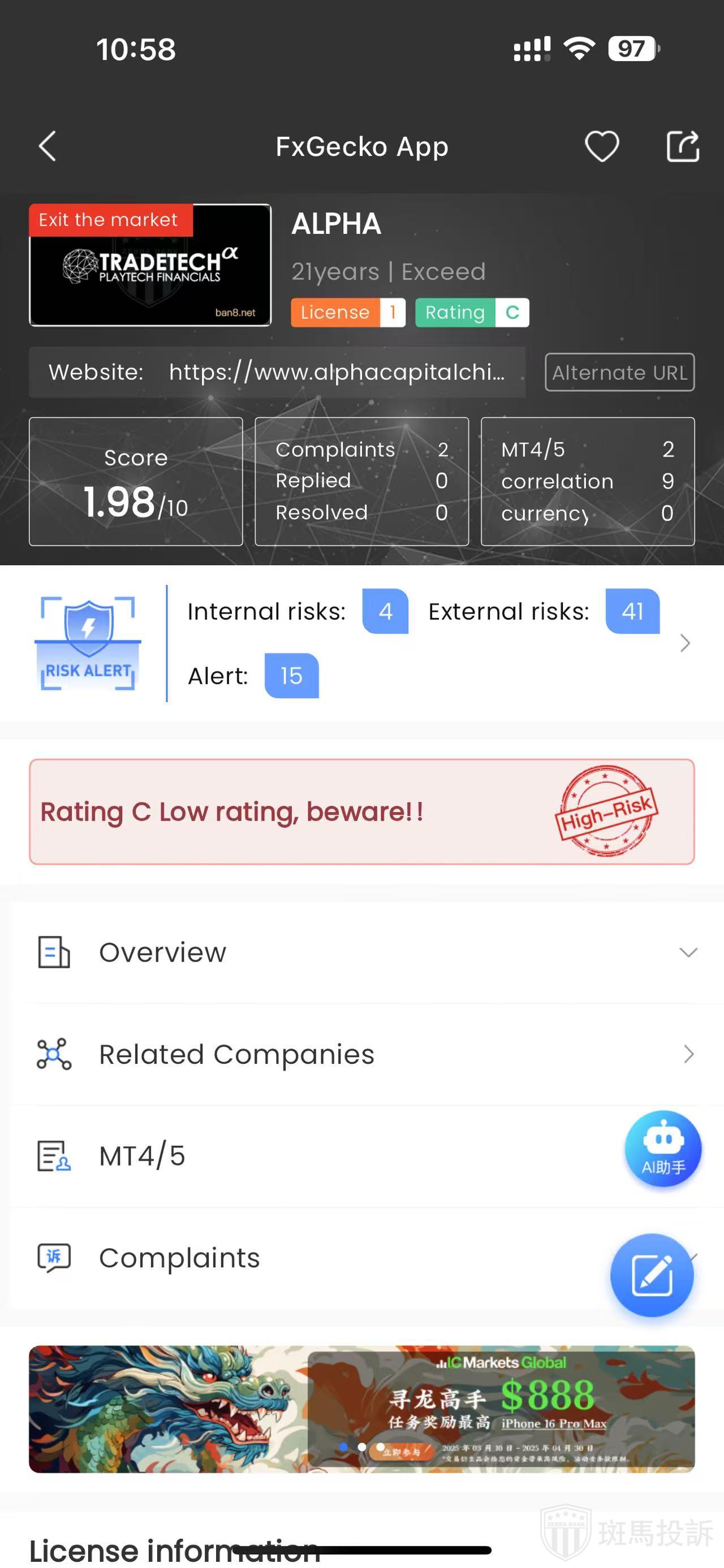The image size is (724, 1568).
Task: View the Rating C badge
Action: tap(472, 312)
